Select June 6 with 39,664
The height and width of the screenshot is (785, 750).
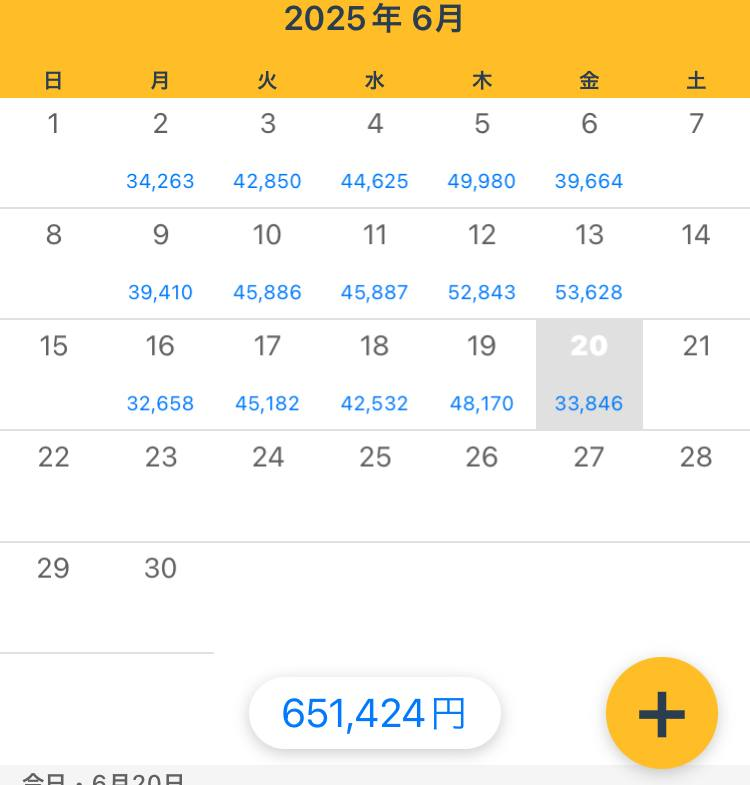pyautogui.click(x=589, y=152)
